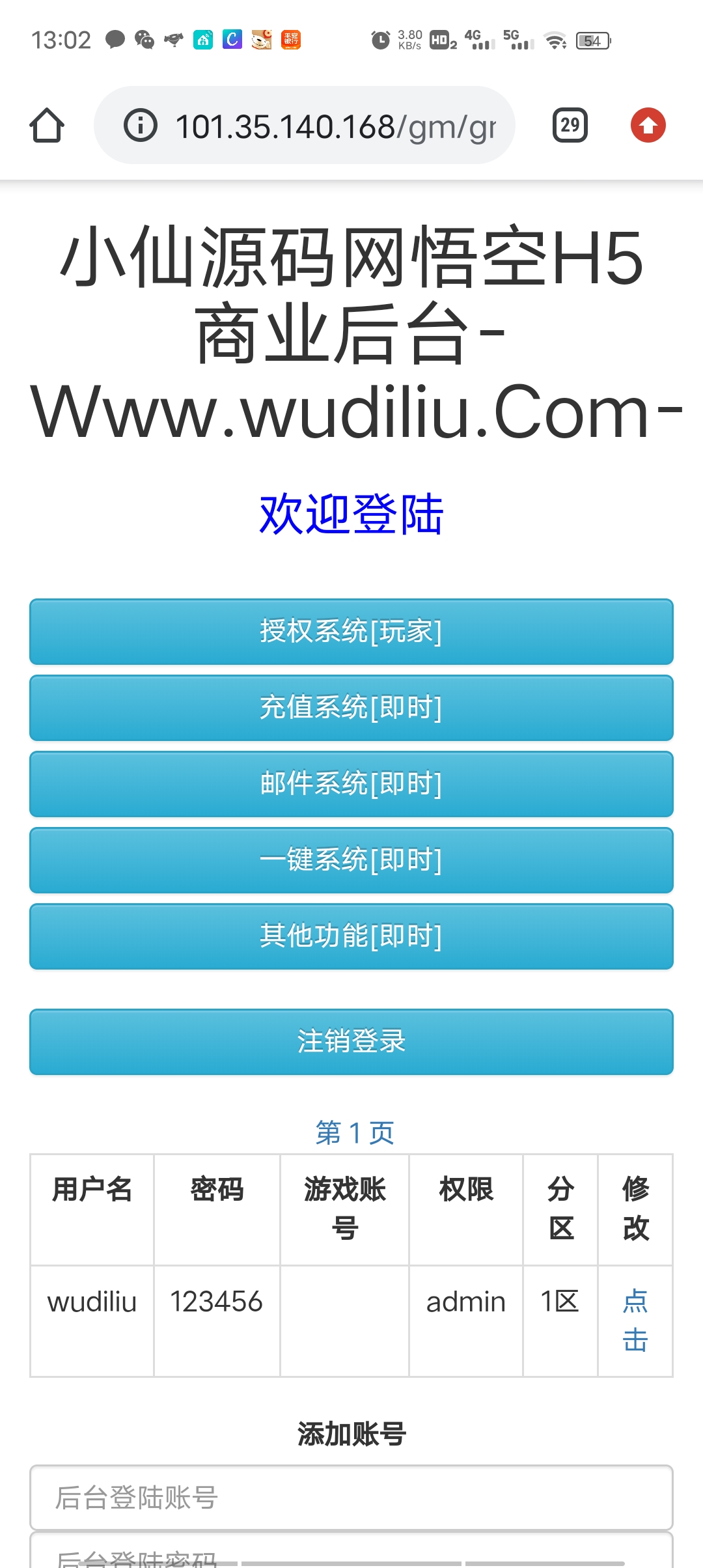
Task: Open 授权系统[玩家]
Action: click(351, 632)
